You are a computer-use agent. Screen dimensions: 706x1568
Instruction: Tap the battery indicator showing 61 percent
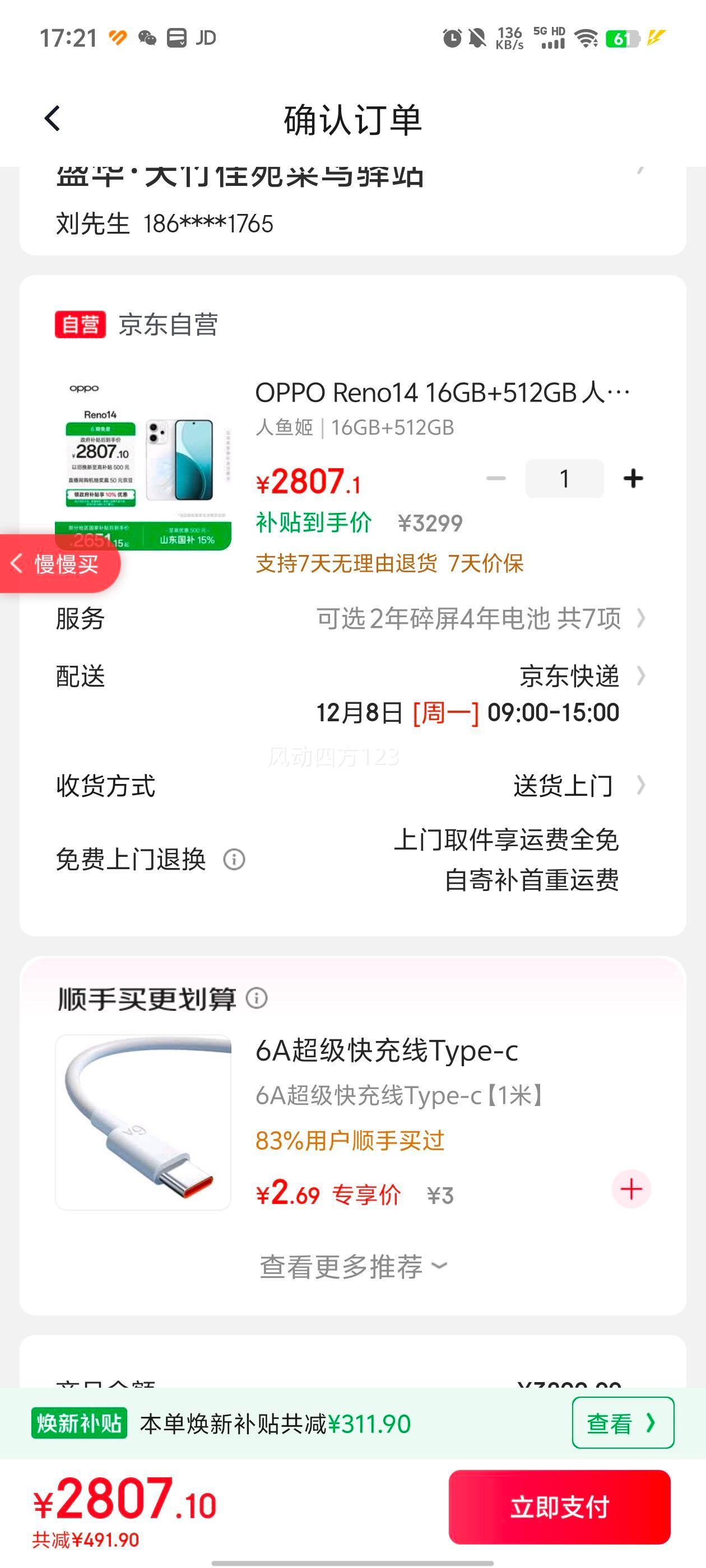(622, 38)
